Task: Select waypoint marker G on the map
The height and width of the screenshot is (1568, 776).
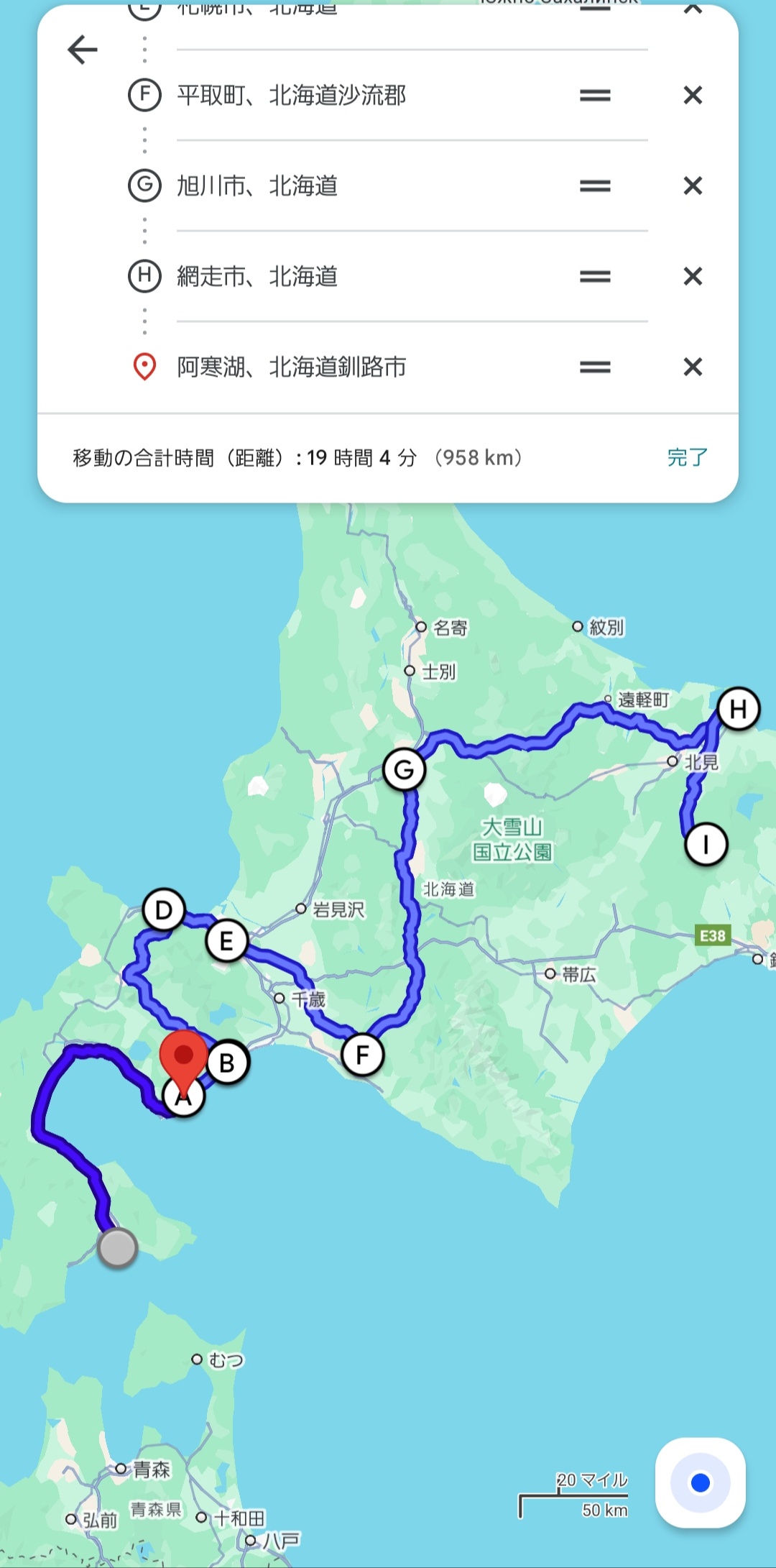Action: point(405,770)
